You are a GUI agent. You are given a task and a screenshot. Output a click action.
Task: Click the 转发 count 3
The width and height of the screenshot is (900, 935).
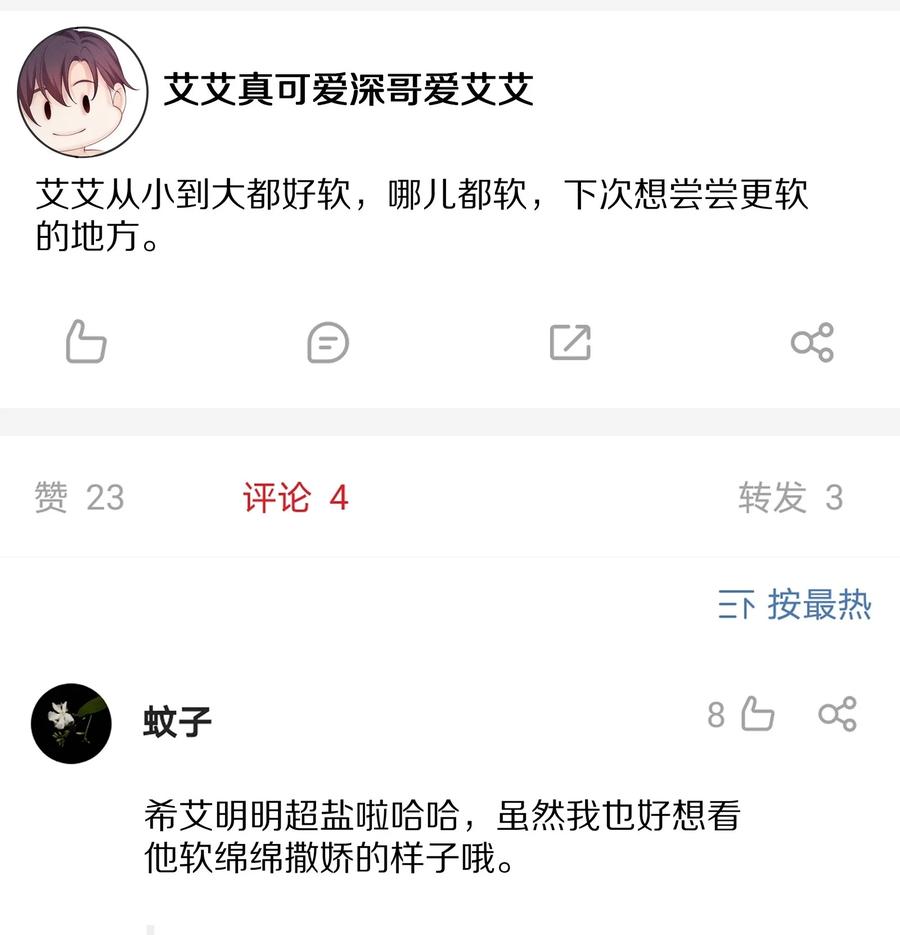835,498
